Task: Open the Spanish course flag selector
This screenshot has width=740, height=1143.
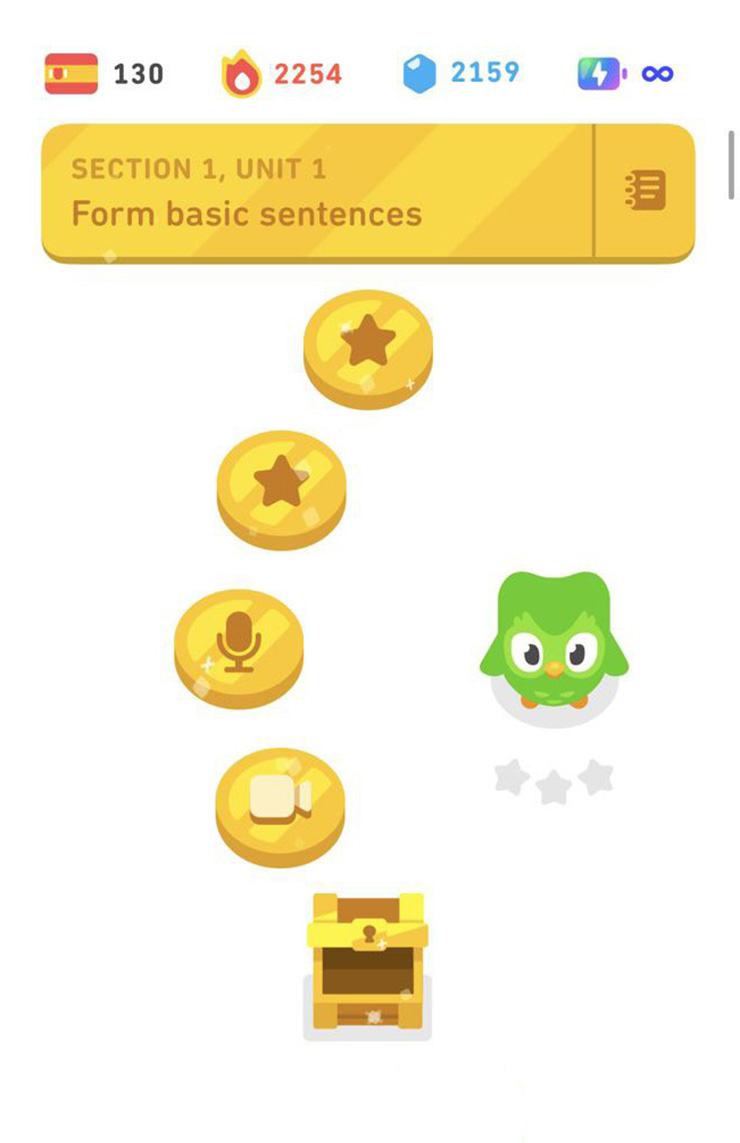Action: point(72,74)
